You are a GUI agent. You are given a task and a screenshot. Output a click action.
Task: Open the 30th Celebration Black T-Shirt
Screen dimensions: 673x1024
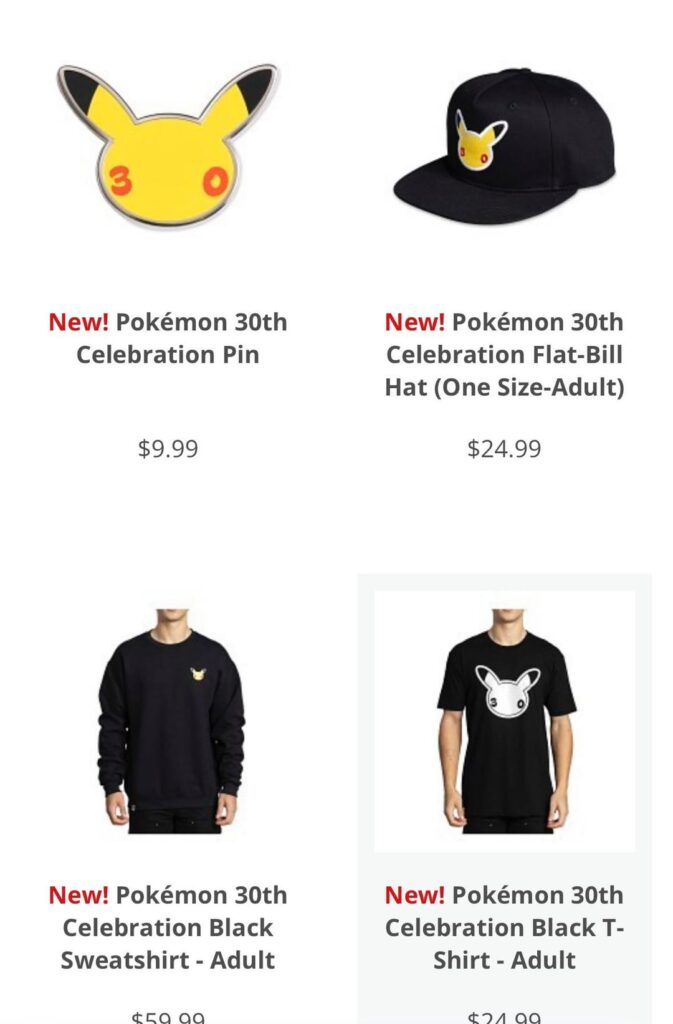pos(504,927)
